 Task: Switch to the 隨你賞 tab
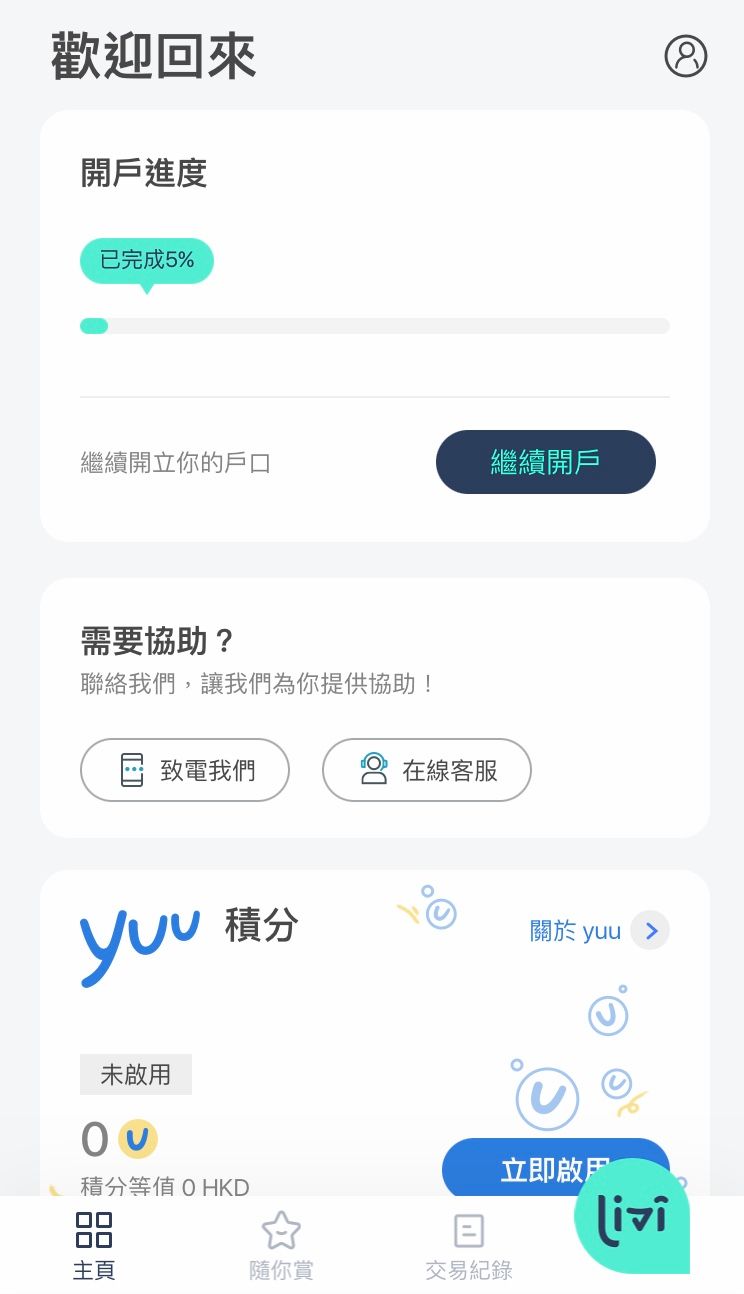[281, 1245]
